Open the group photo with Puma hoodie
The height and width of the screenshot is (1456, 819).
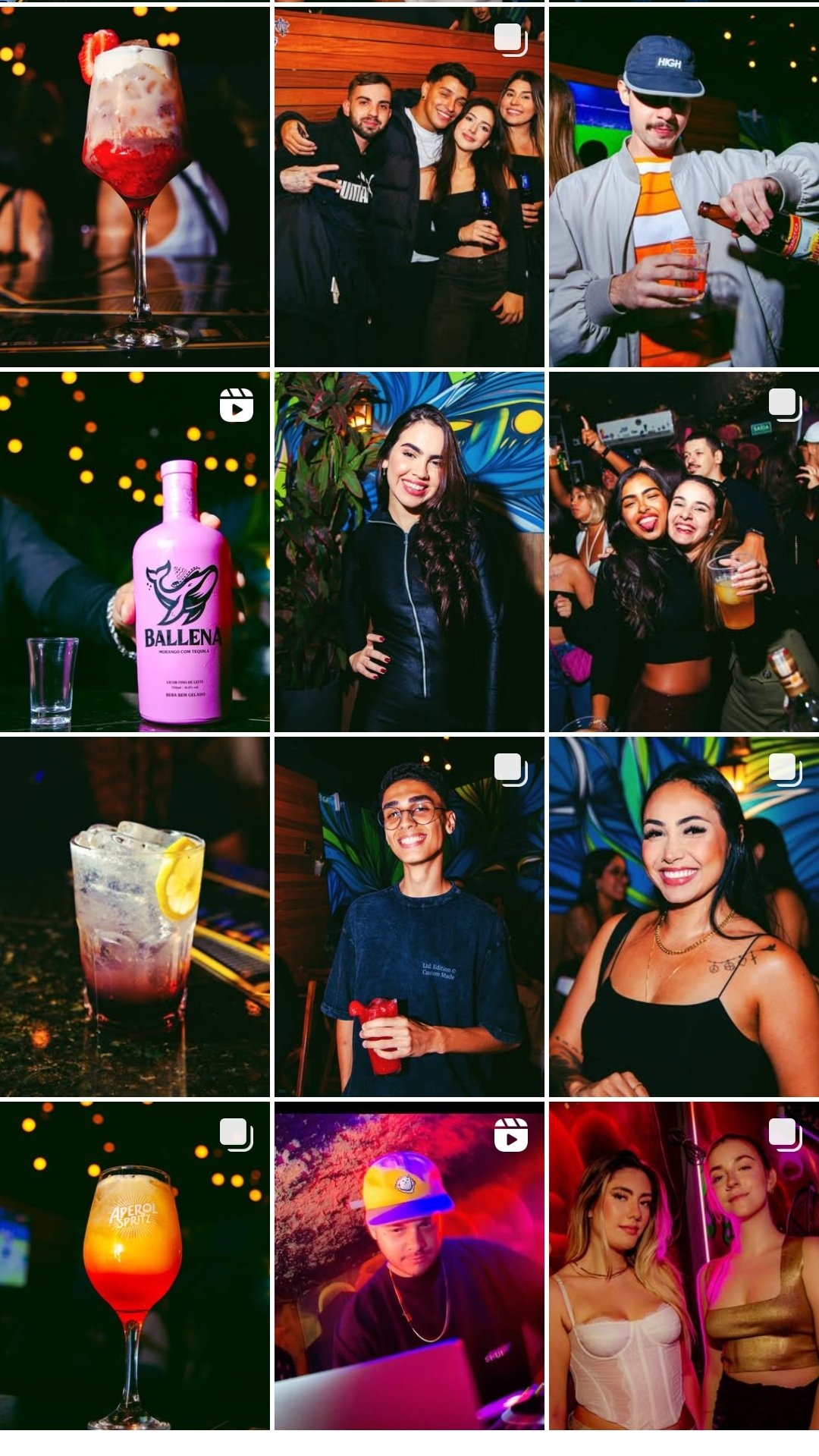(409, 187)
